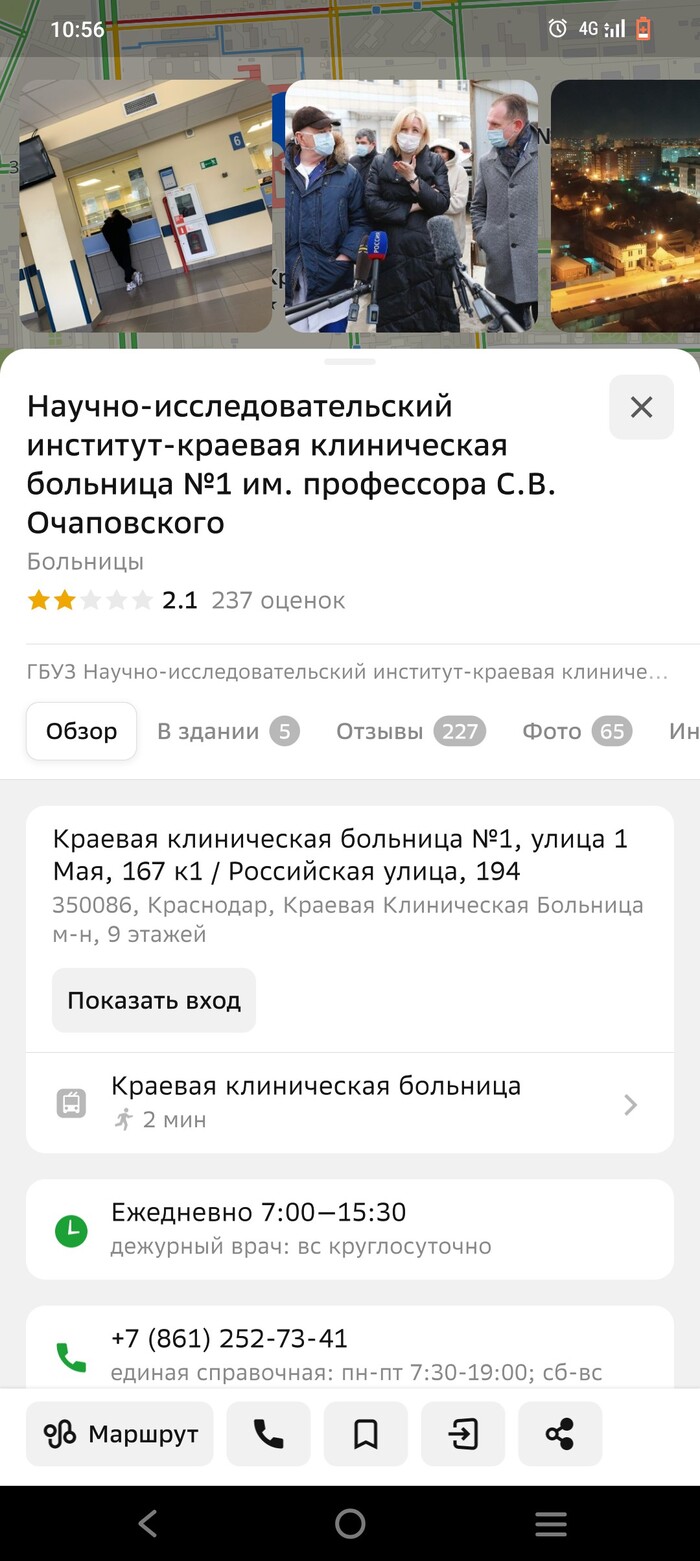Close the hospital info card

[641, 407]
